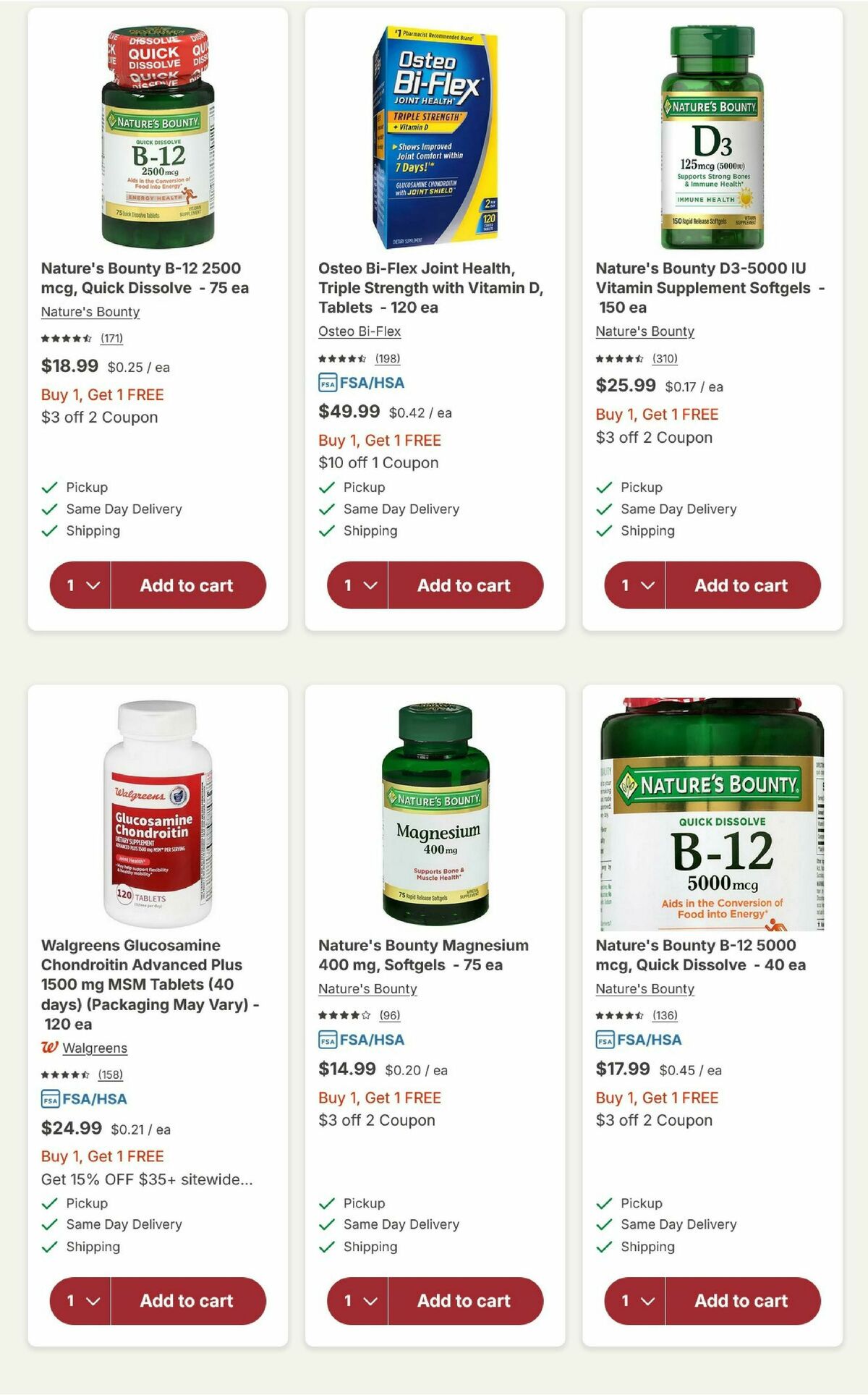Click the Walgreens W brand icon
868x1395 pixels.
pos(48,1048)
